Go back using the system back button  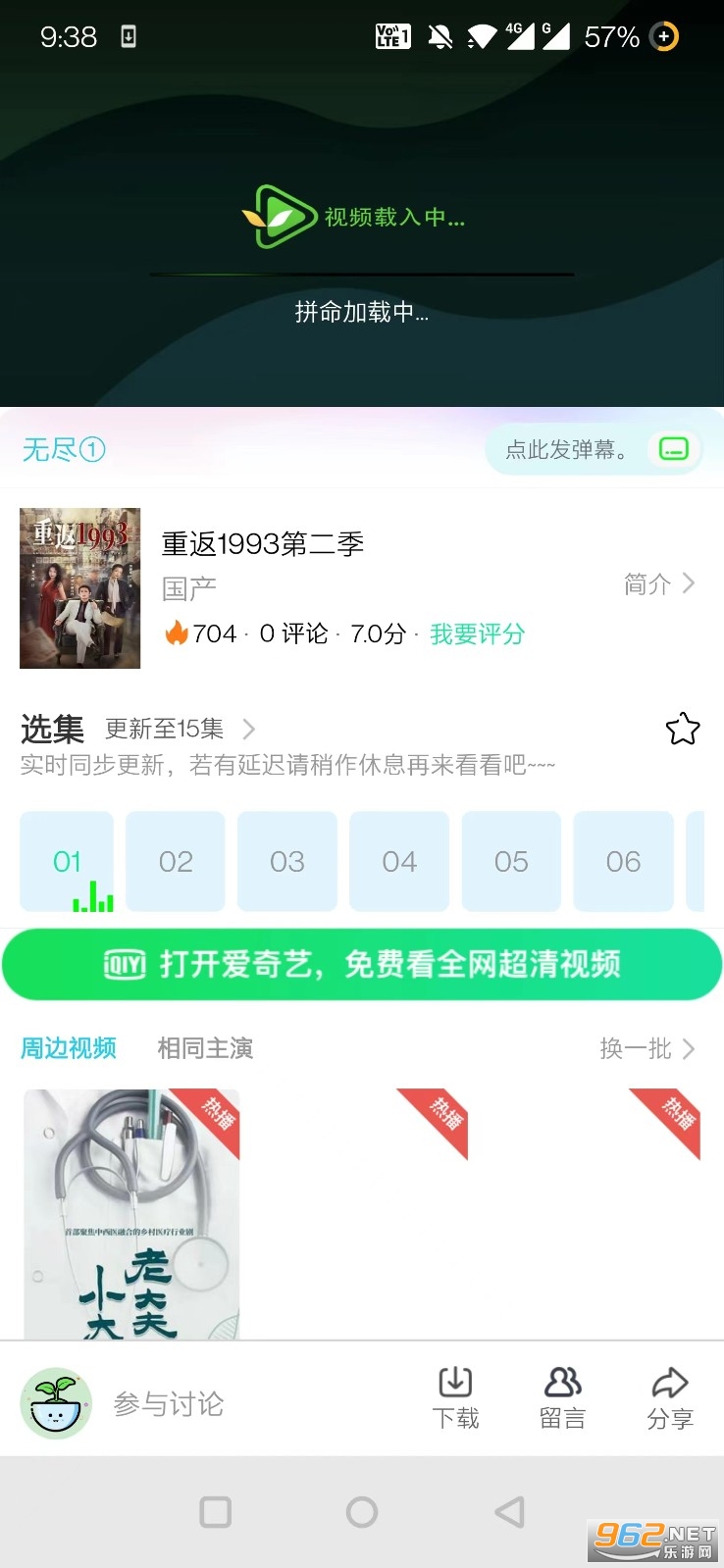pos(509,1511)
